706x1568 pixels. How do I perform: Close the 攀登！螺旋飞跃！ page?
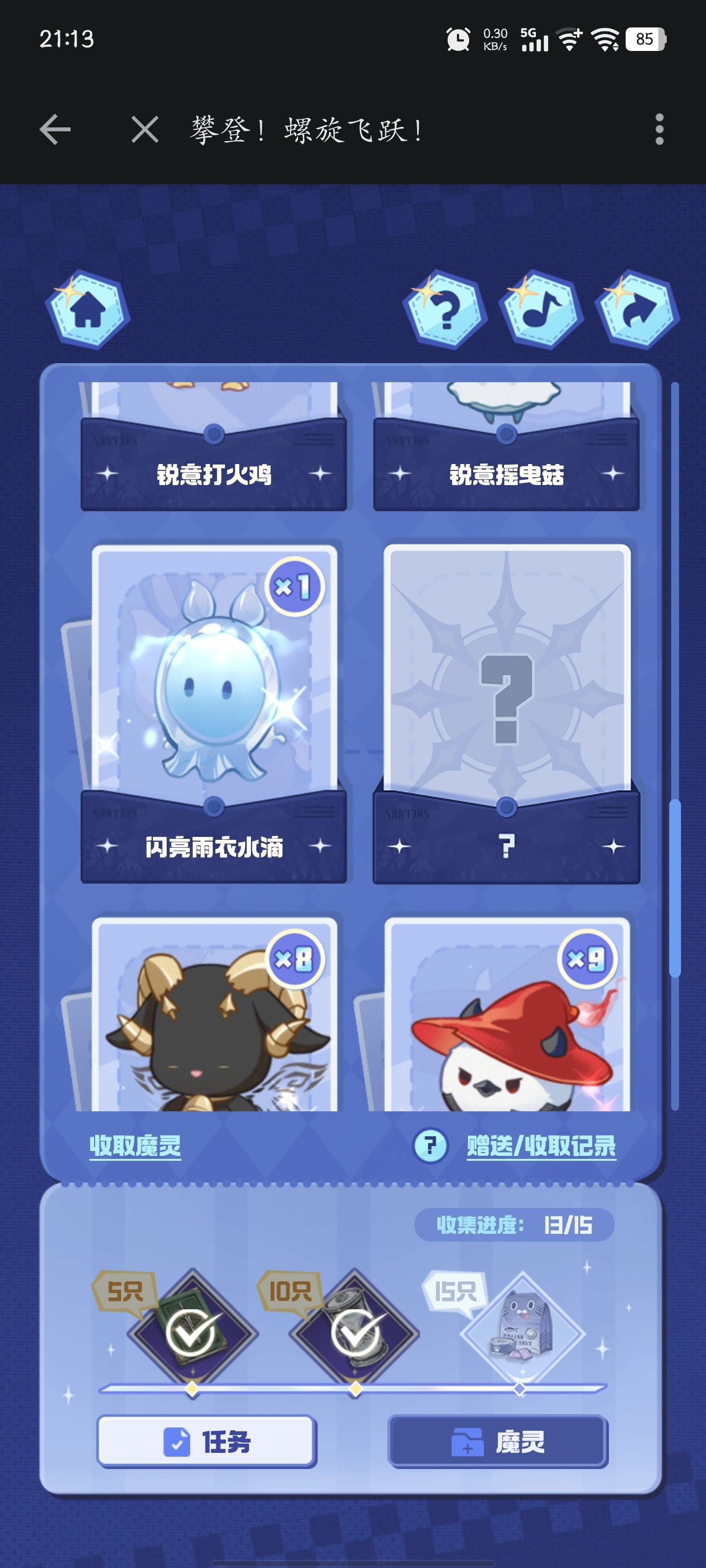point(144,130)
